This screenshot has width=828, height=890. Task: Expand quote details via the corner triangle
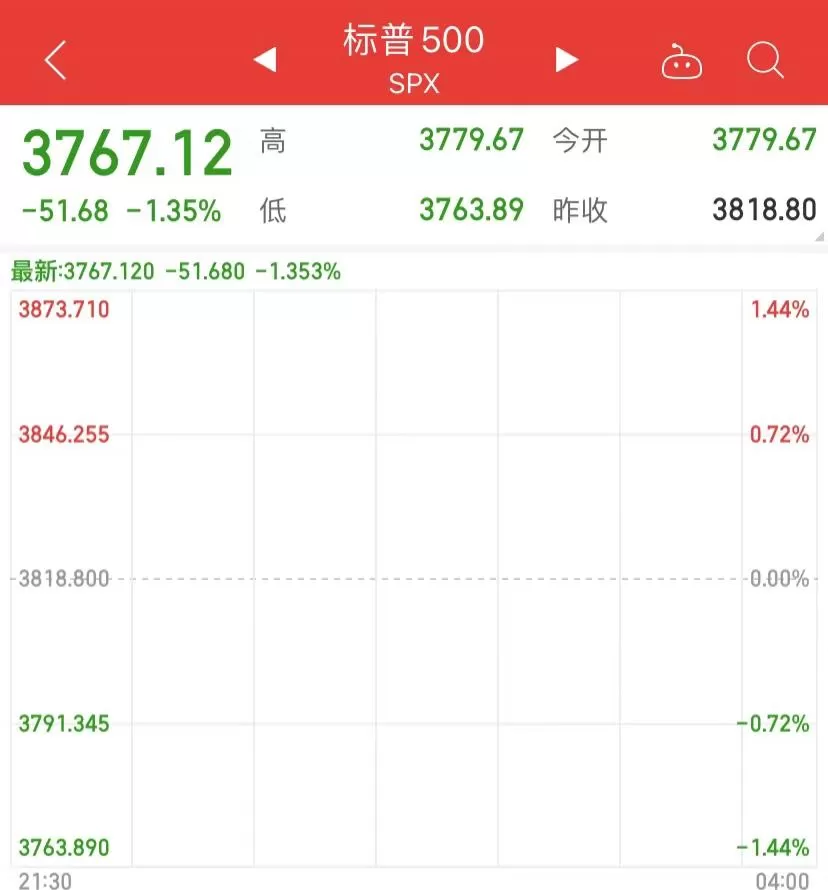click(x=819, y=237)
